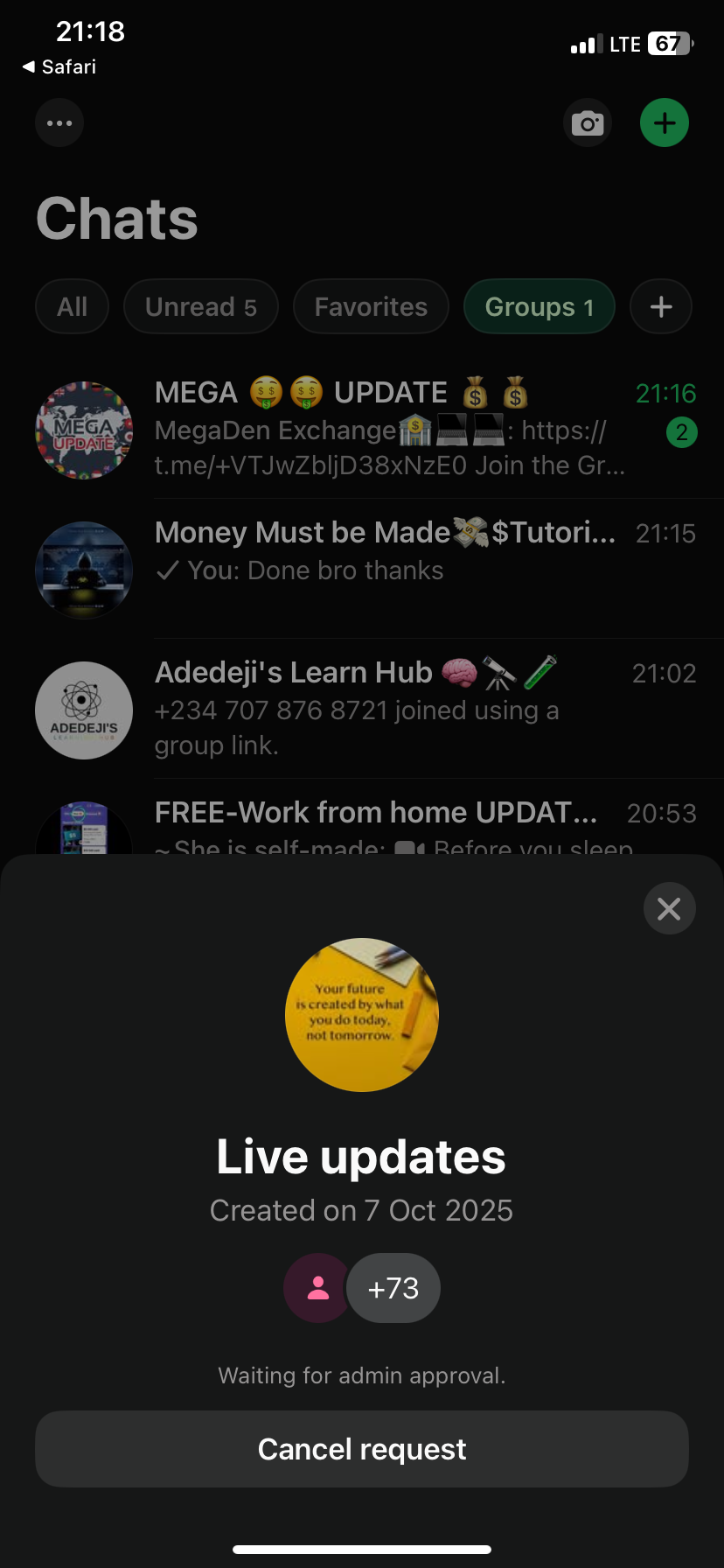
Task: Open Money Must be Made chat
Action: (x=385, y=552)
